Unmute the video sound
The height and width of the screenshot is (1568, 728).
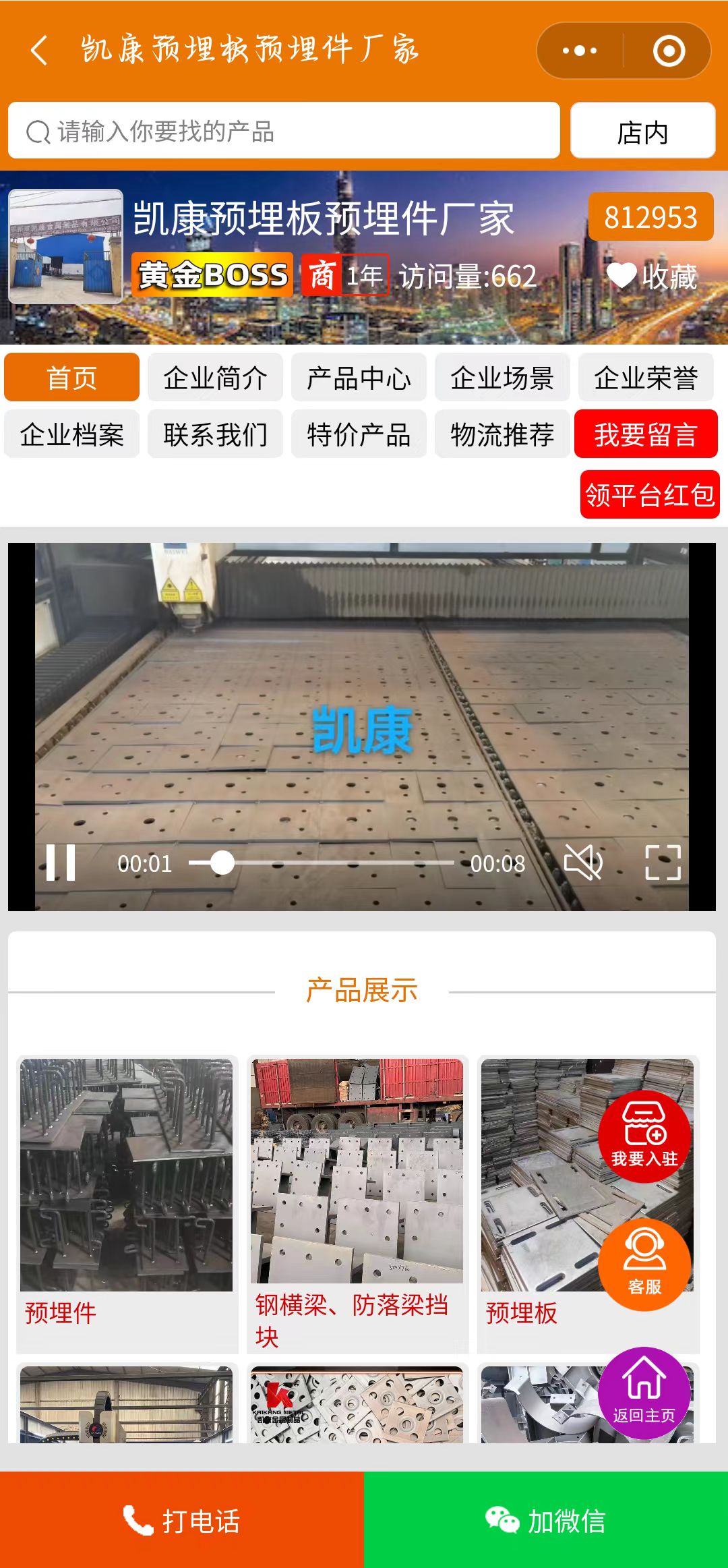click(583, 863)
